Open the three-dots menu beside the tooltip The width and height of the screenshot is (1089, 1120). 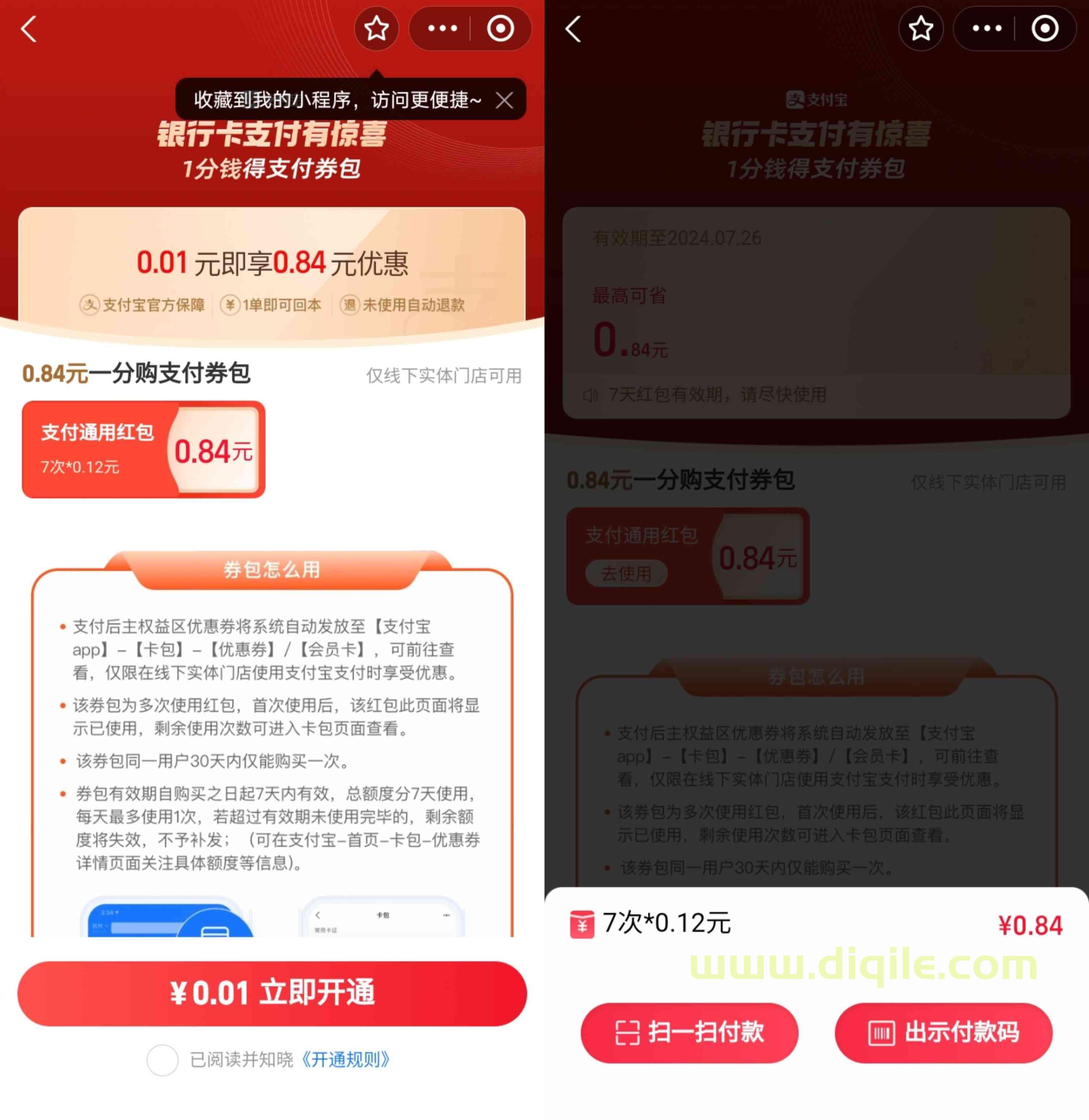coord(442,29)
